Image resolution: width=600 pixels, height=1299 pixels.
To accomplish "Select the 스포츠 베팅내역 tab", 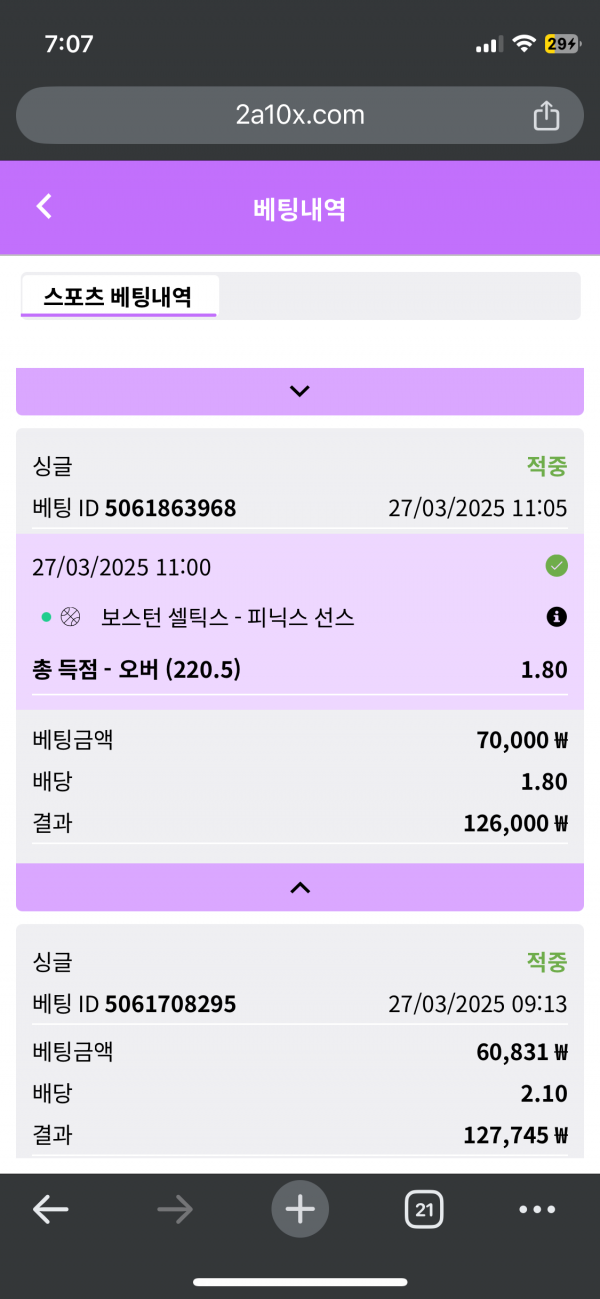I will coord(119,297).
